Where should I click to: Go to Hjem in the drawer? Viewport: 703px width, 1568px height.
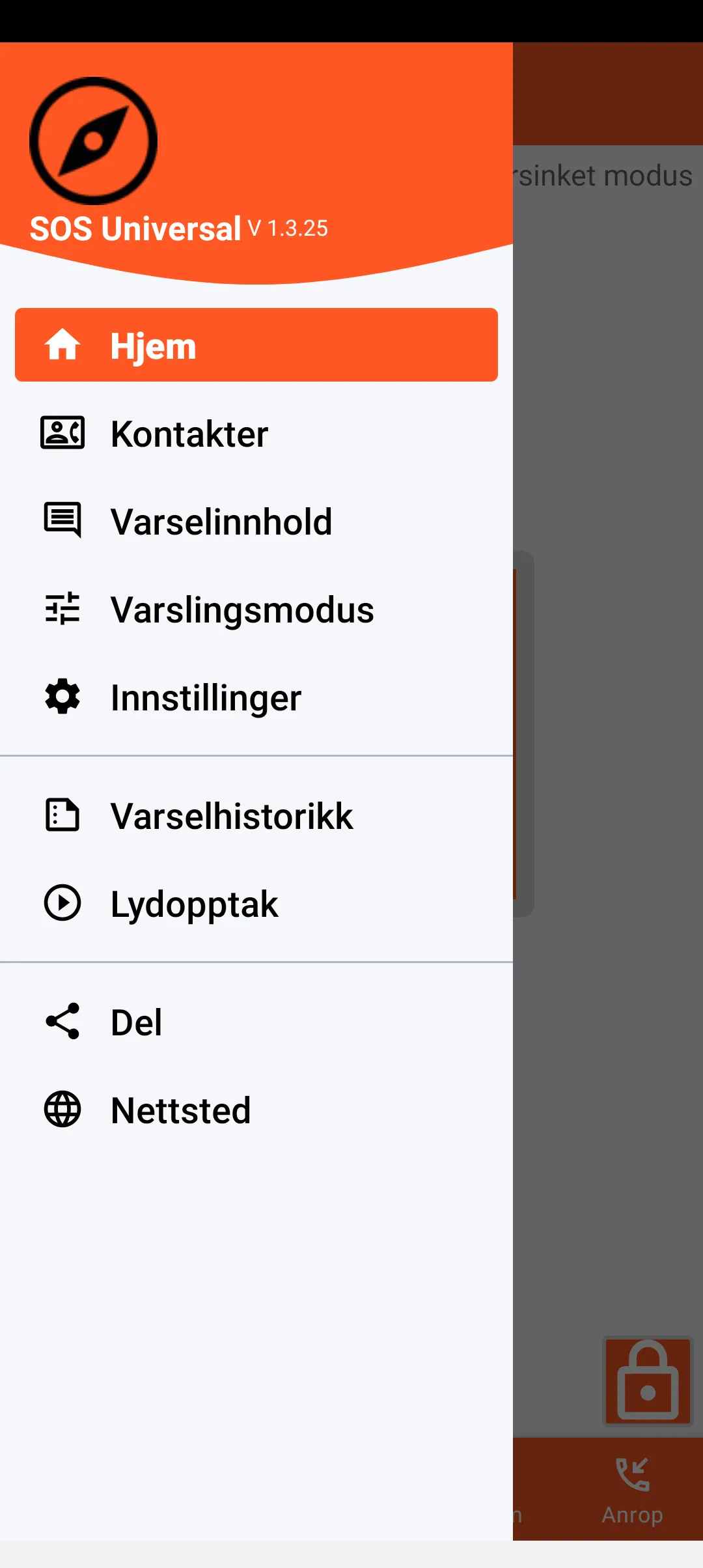256,345
